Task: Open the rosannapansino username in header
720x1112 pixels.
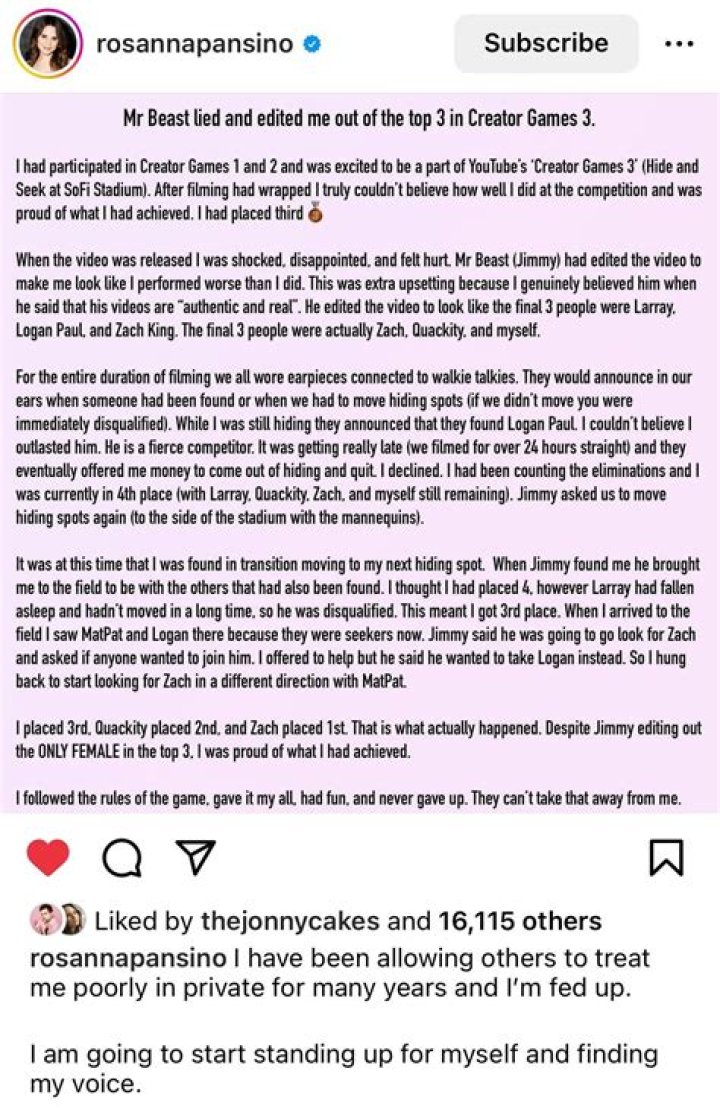Action: 193,44
